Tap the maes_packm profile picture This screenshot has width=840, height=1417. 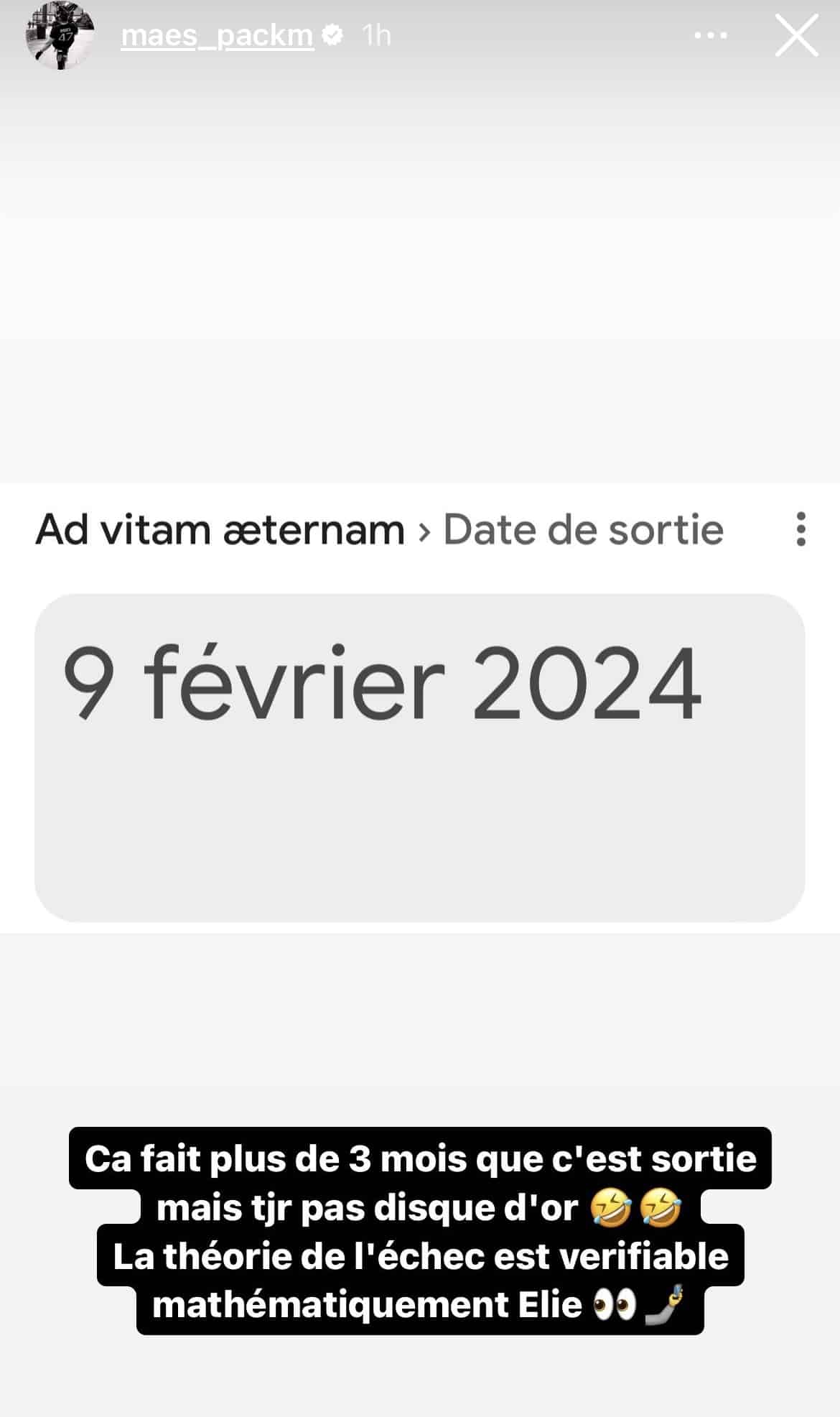point(60,35)
